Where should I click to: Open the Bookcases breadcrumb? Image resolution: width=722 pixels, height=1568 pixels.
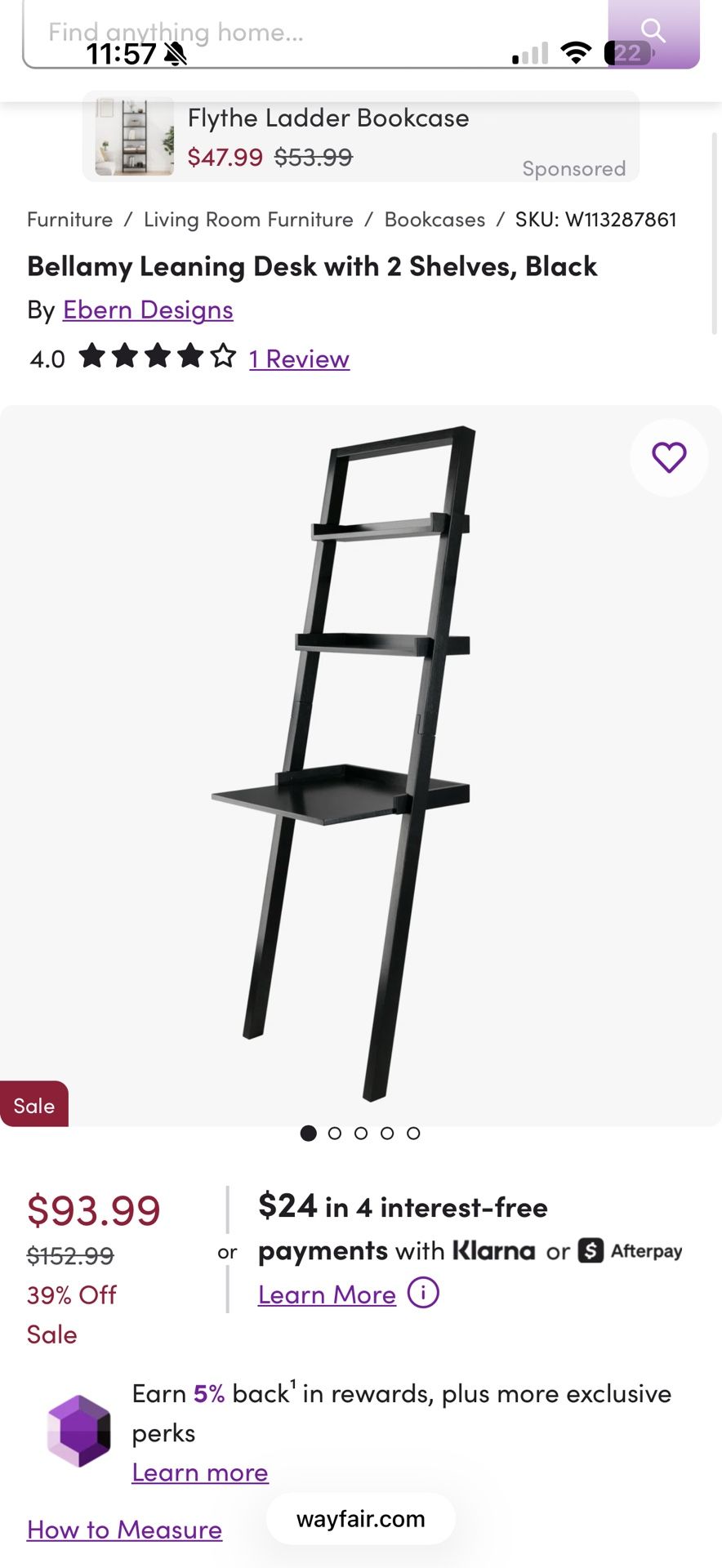click(435, 220)
